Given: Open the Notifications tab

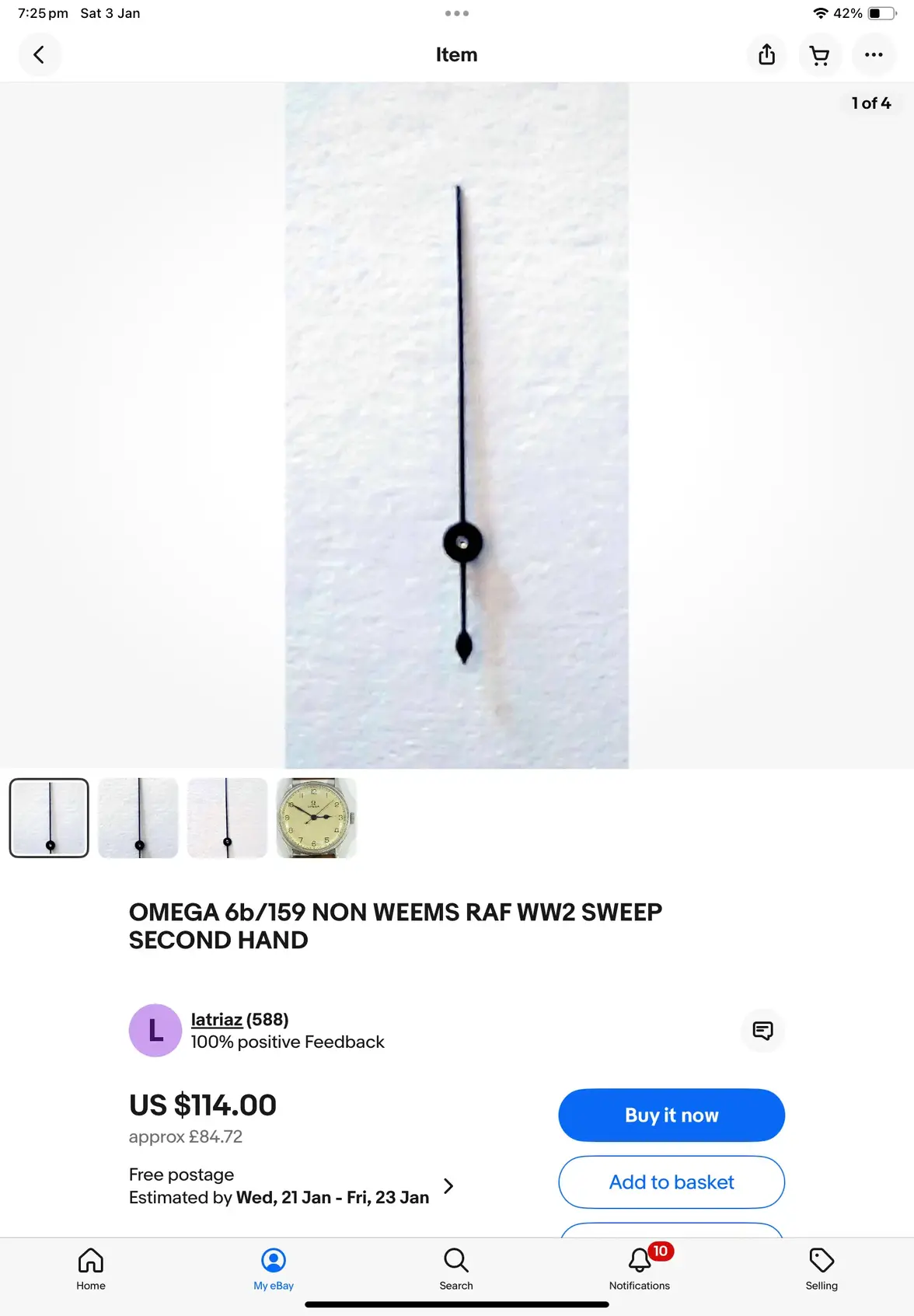Looking at the screenshot, I should [x=640, y=1268].
